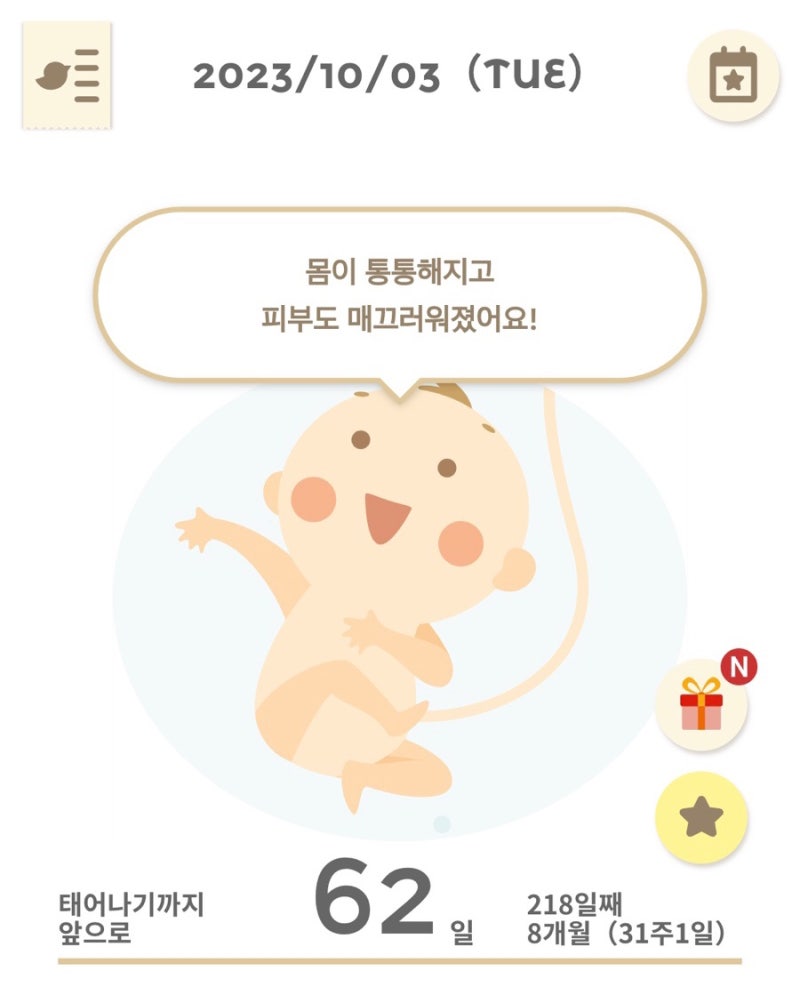Open the menu icon at top left
The width and height of the screenshot is (800, 987).
tap(67, 75)
